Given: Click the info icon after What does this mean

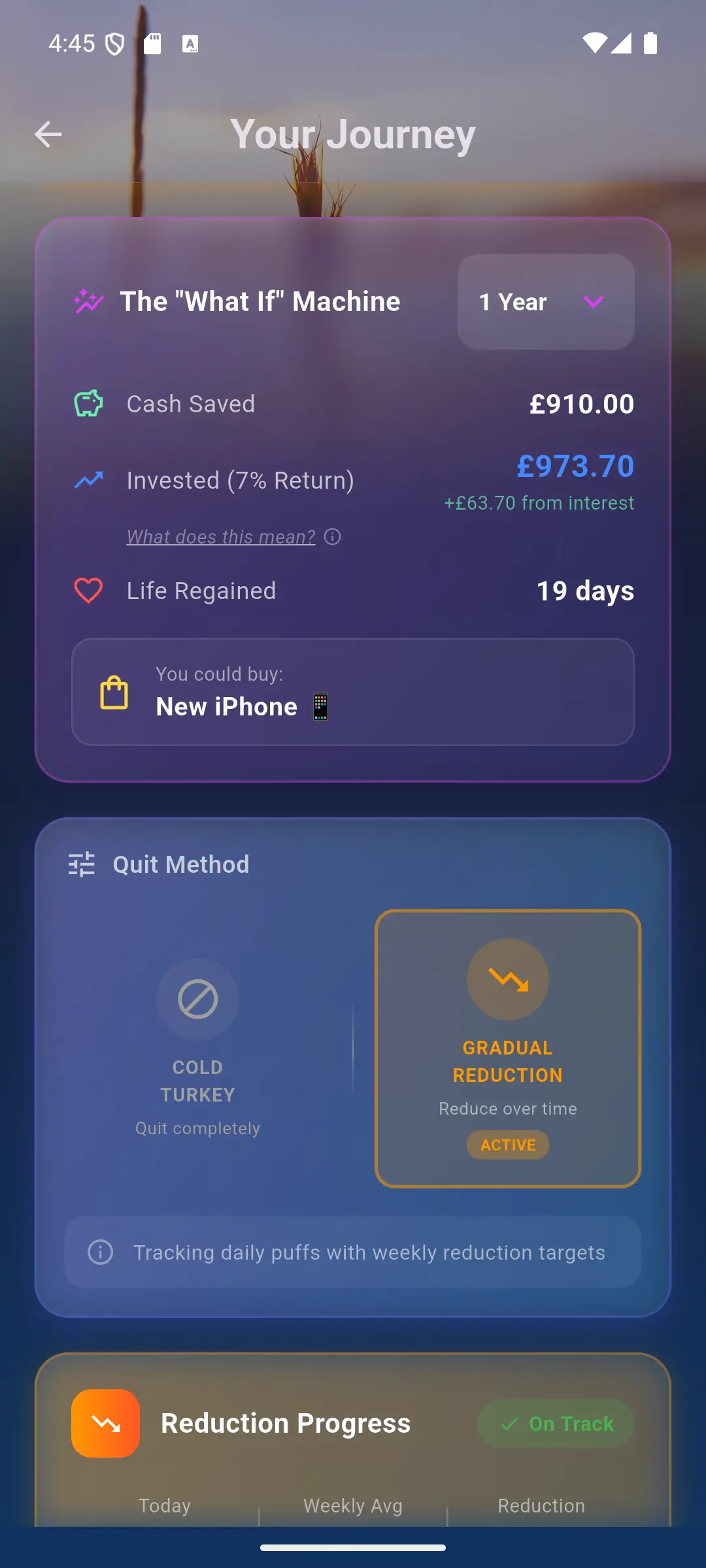Looking at the screenshot, I should (x=333, y=537).
